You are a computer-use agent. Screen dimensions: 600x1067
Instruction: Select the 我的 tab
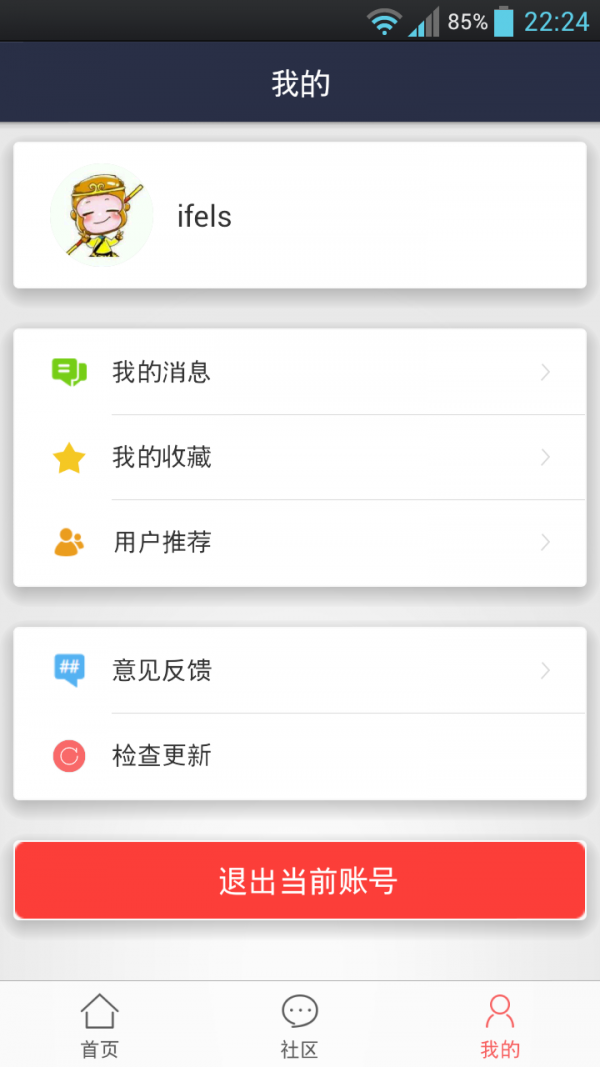(x=500, y=1025)
